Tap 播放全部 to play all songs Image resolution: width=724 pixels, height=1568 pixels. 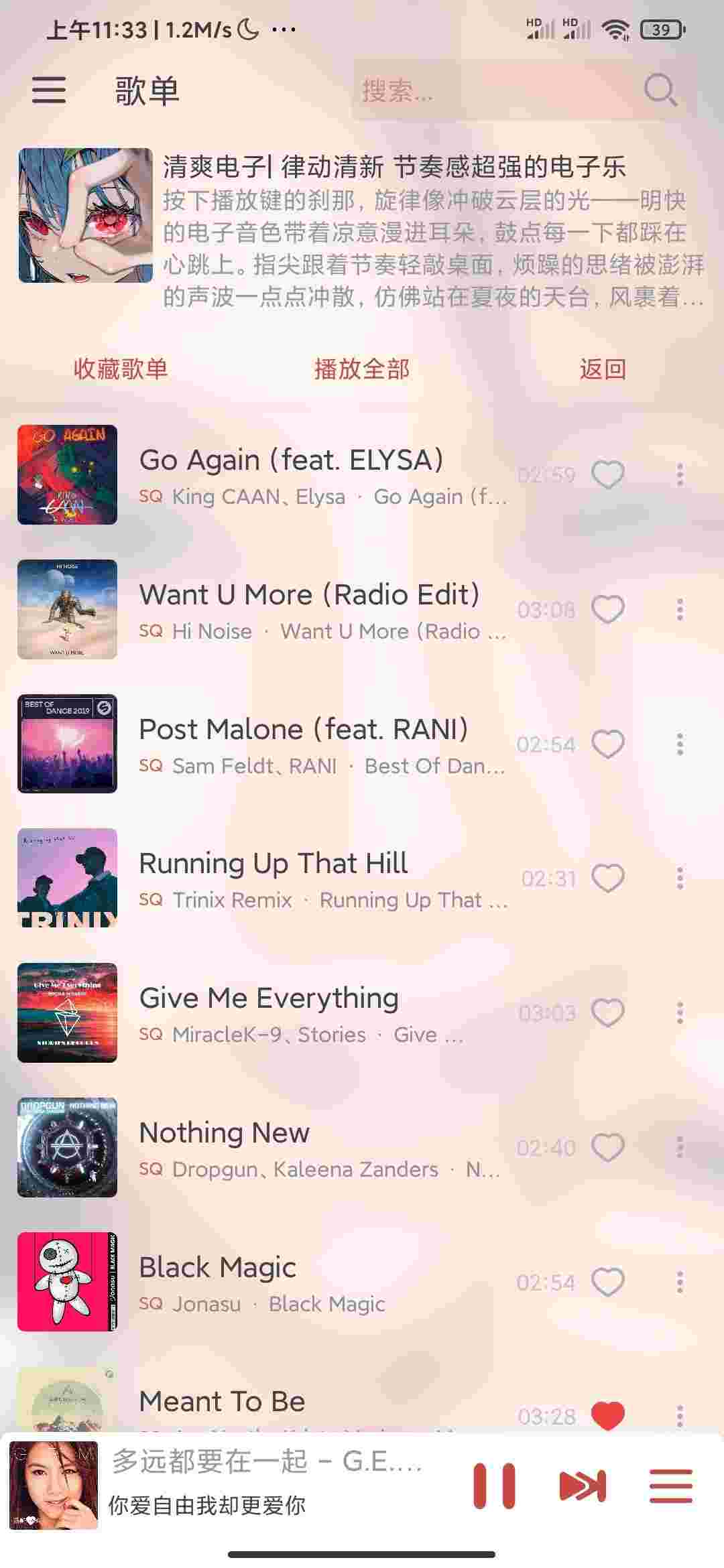coord(362,369)
